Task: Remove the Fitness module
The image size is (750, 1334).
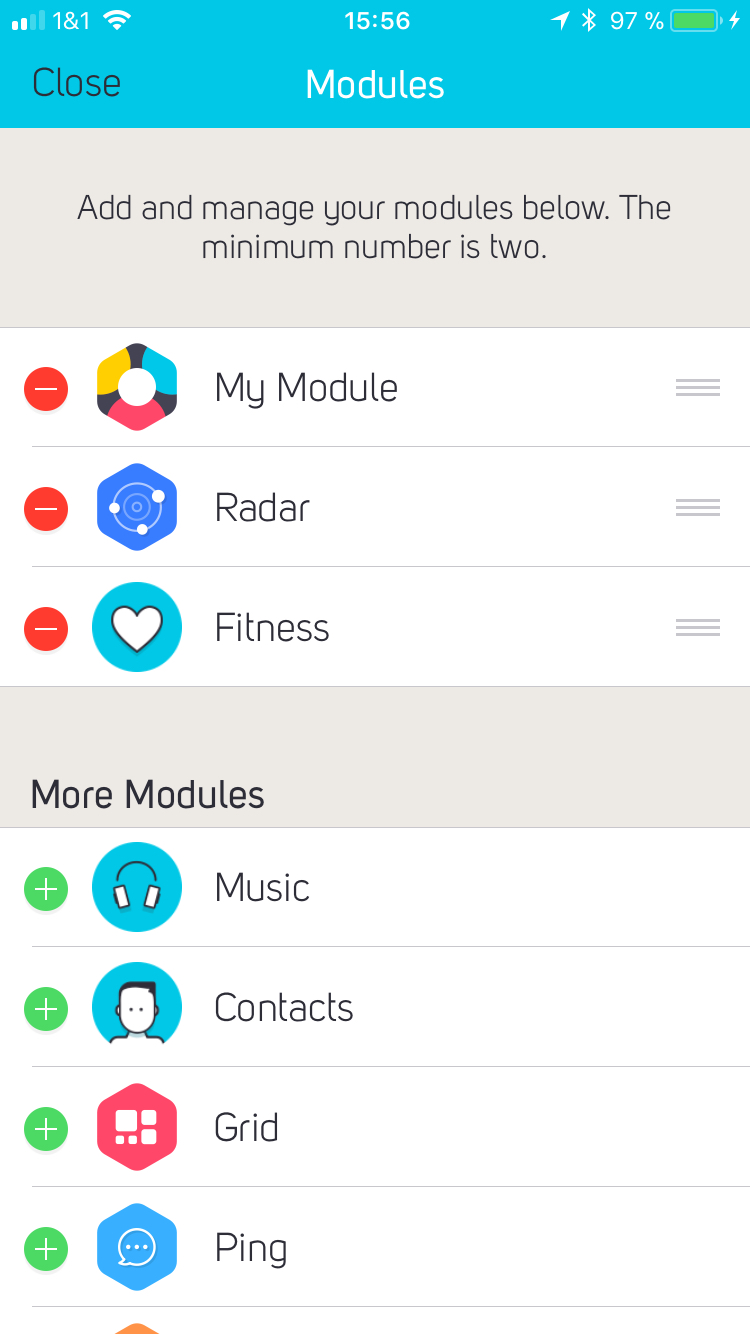Action: click(x=46, y=628)
